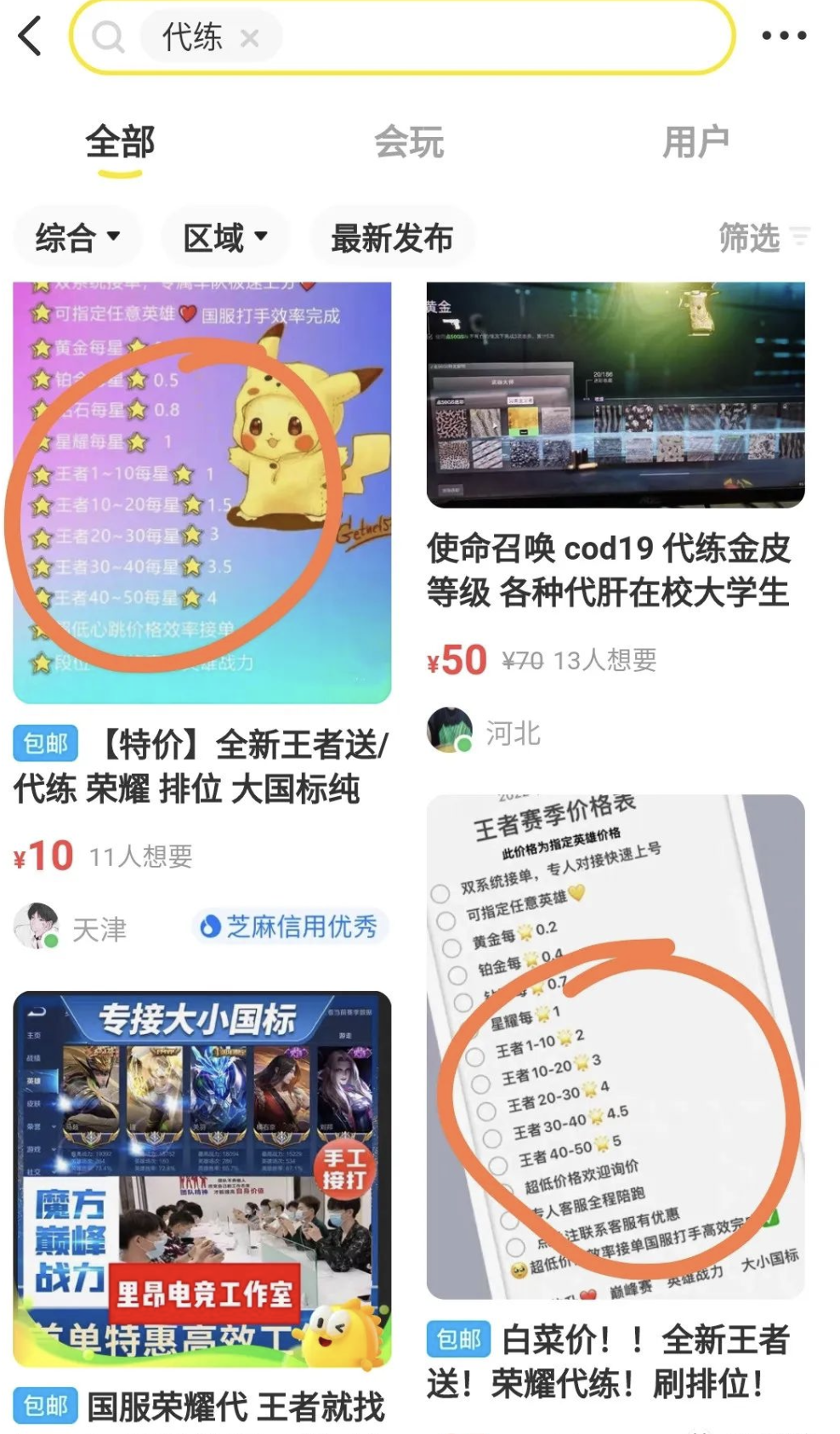Clear the 代练 search term with the x icon

coord(249,37)
